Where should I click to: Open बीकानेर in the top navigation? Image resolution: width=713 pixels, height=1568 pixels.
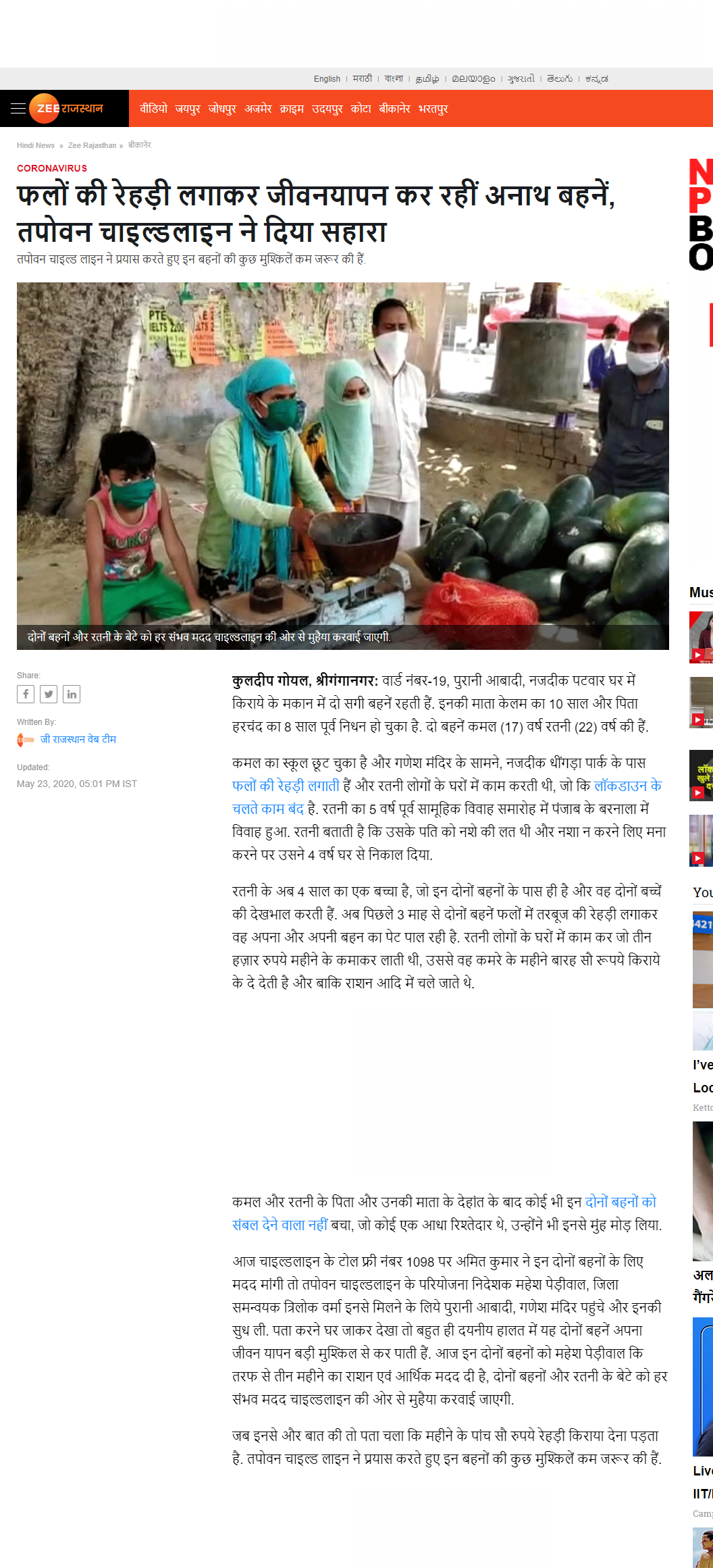tap(394, 109)
